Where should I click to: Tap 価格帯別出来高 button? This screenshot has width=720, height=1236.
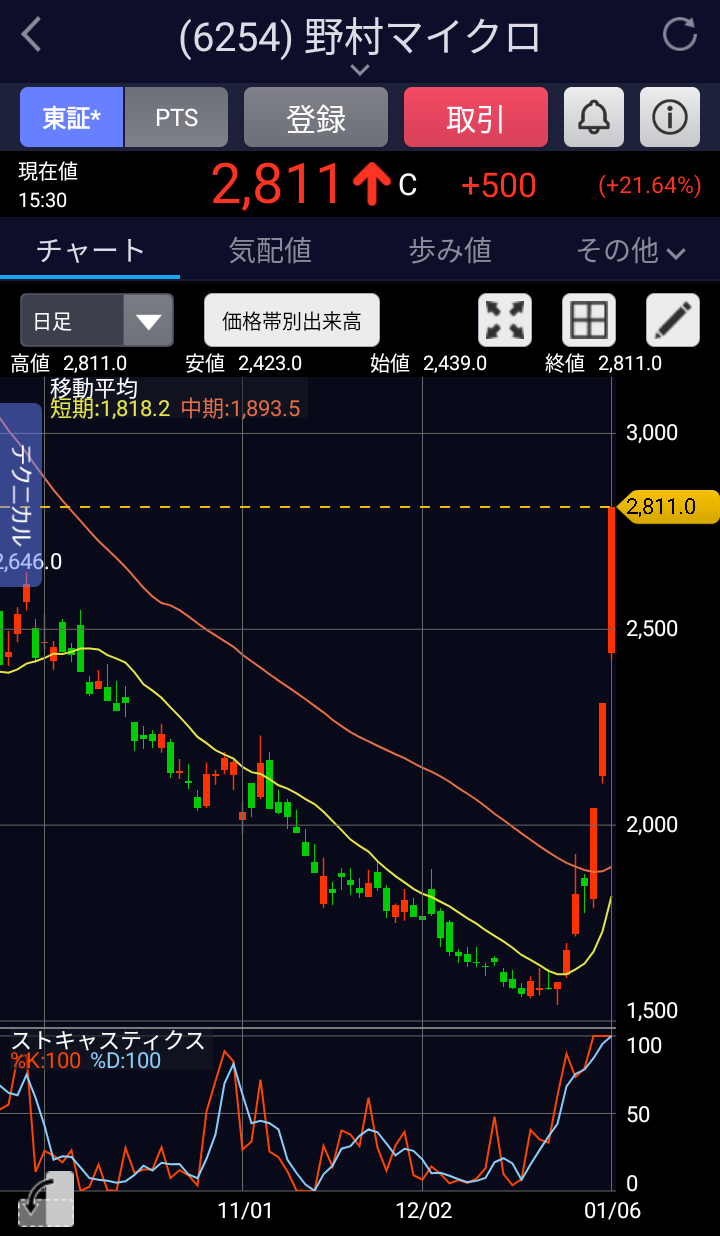pyautogui.click(x=292, y=320)
